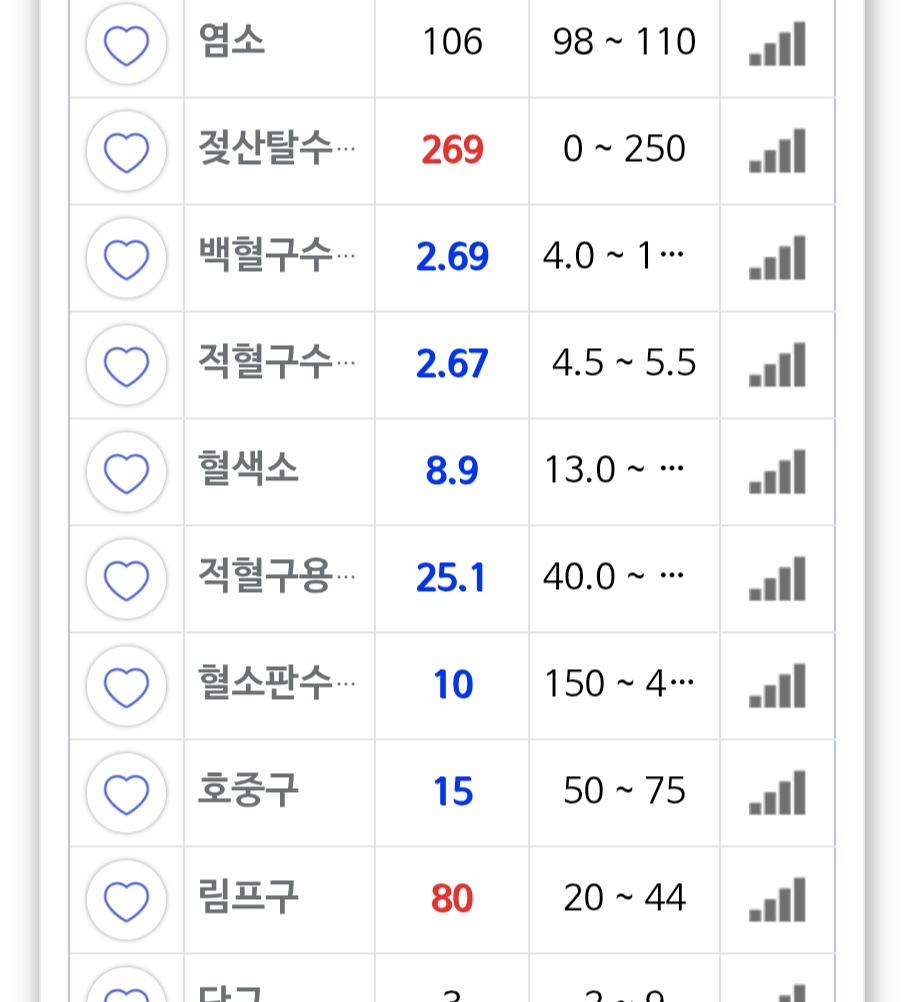Tap the heart for 적혈구용
Image resolution: width=904 pixels, height=1002 pixels.
(x=126, y=580)
